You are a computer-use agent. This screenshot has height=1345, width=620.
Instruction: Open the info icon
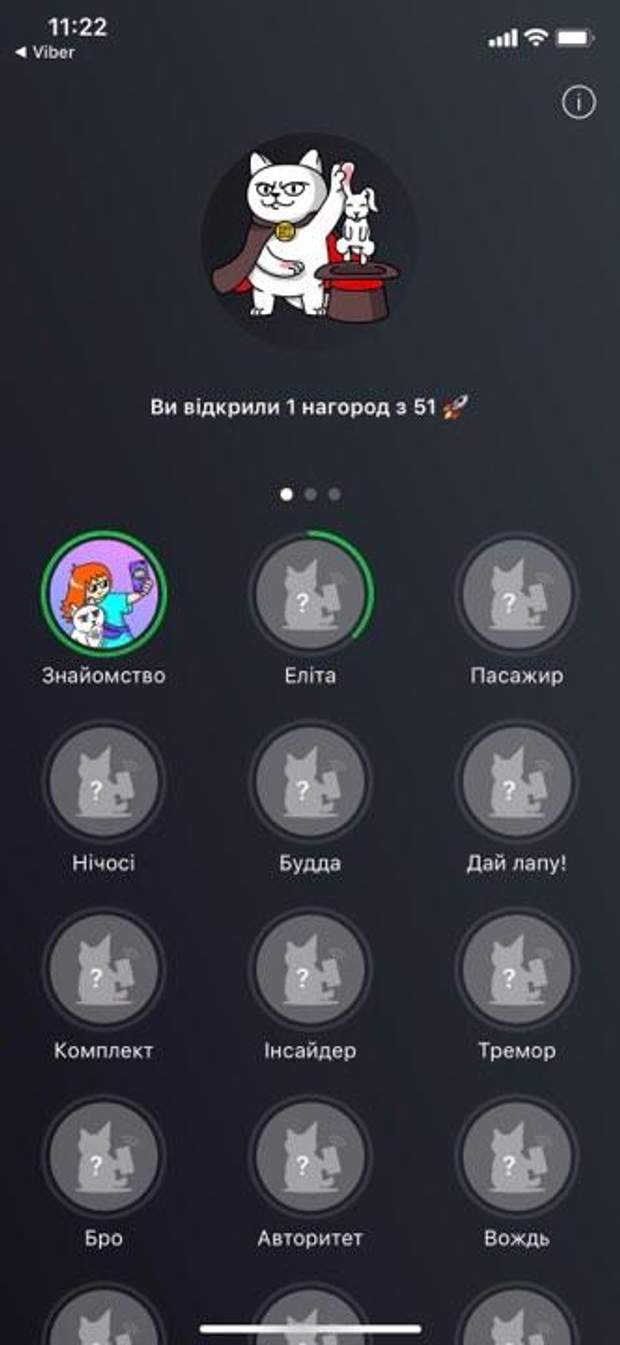(578, 103)
